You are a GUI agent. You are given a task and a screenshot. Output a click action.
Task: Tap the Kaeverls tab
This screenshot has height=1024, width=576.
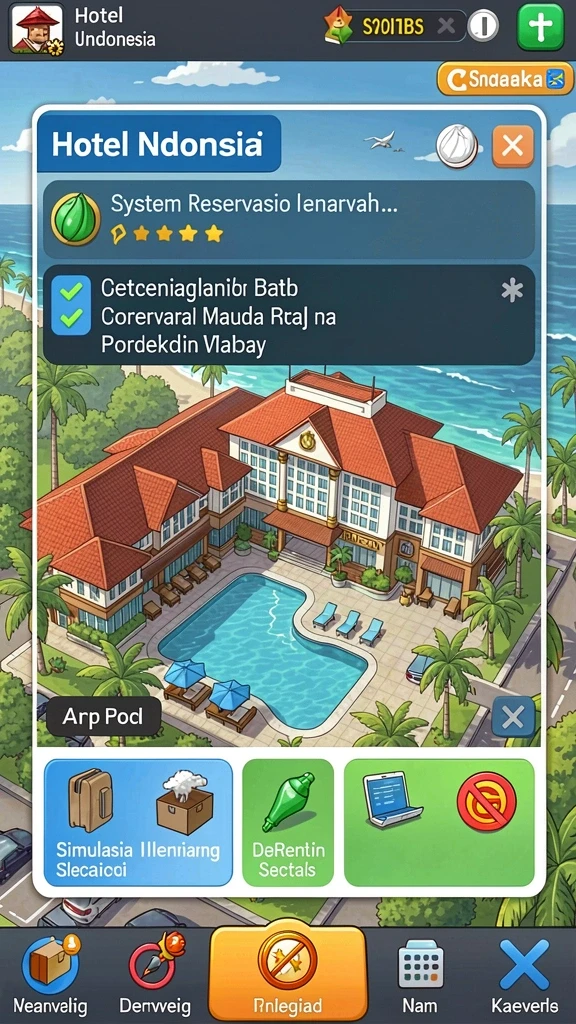(524, 975)
